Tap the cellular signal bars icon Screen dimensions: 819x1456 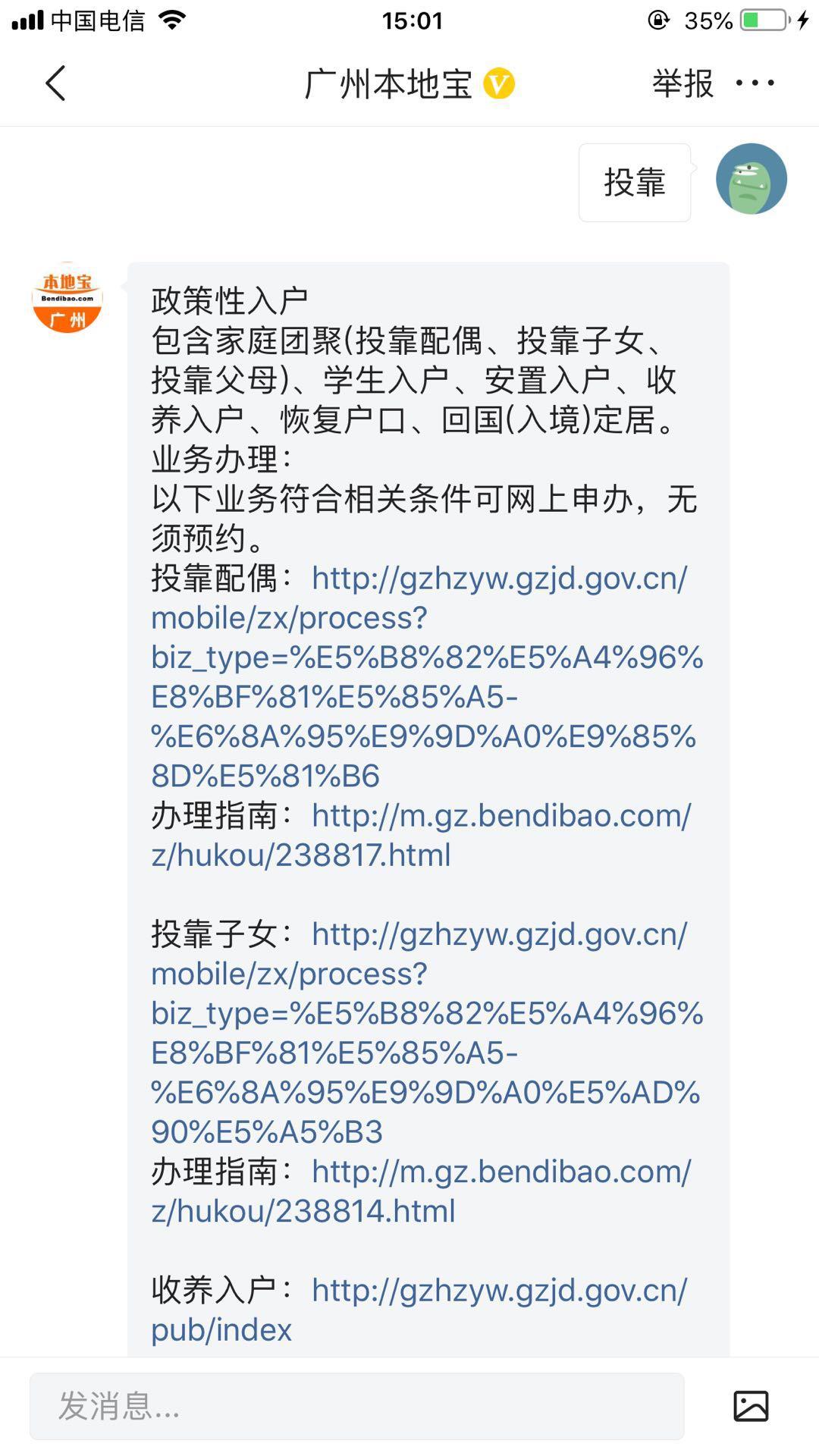pyautogui.click(x=29, y=19)
